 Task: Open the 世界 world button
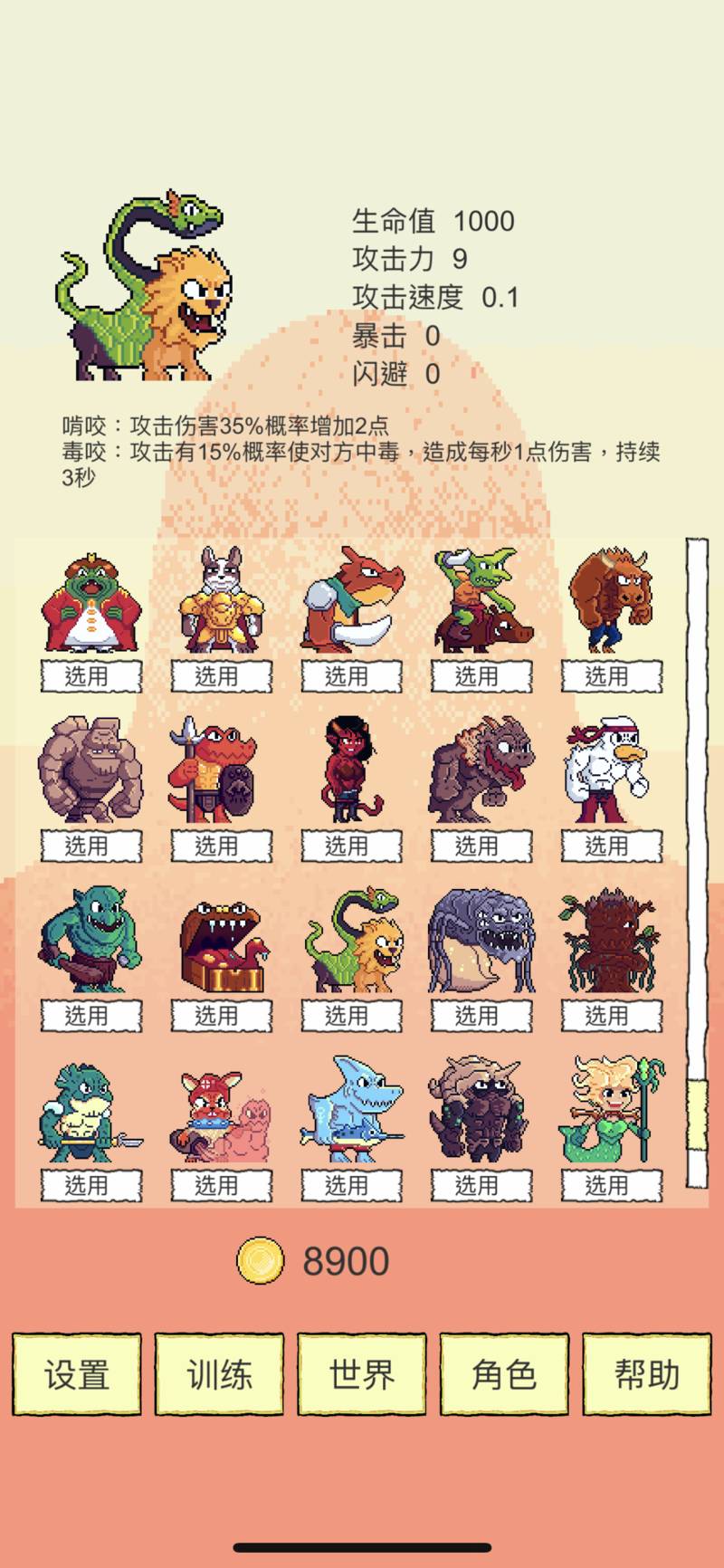click(x=362, y=1374)
